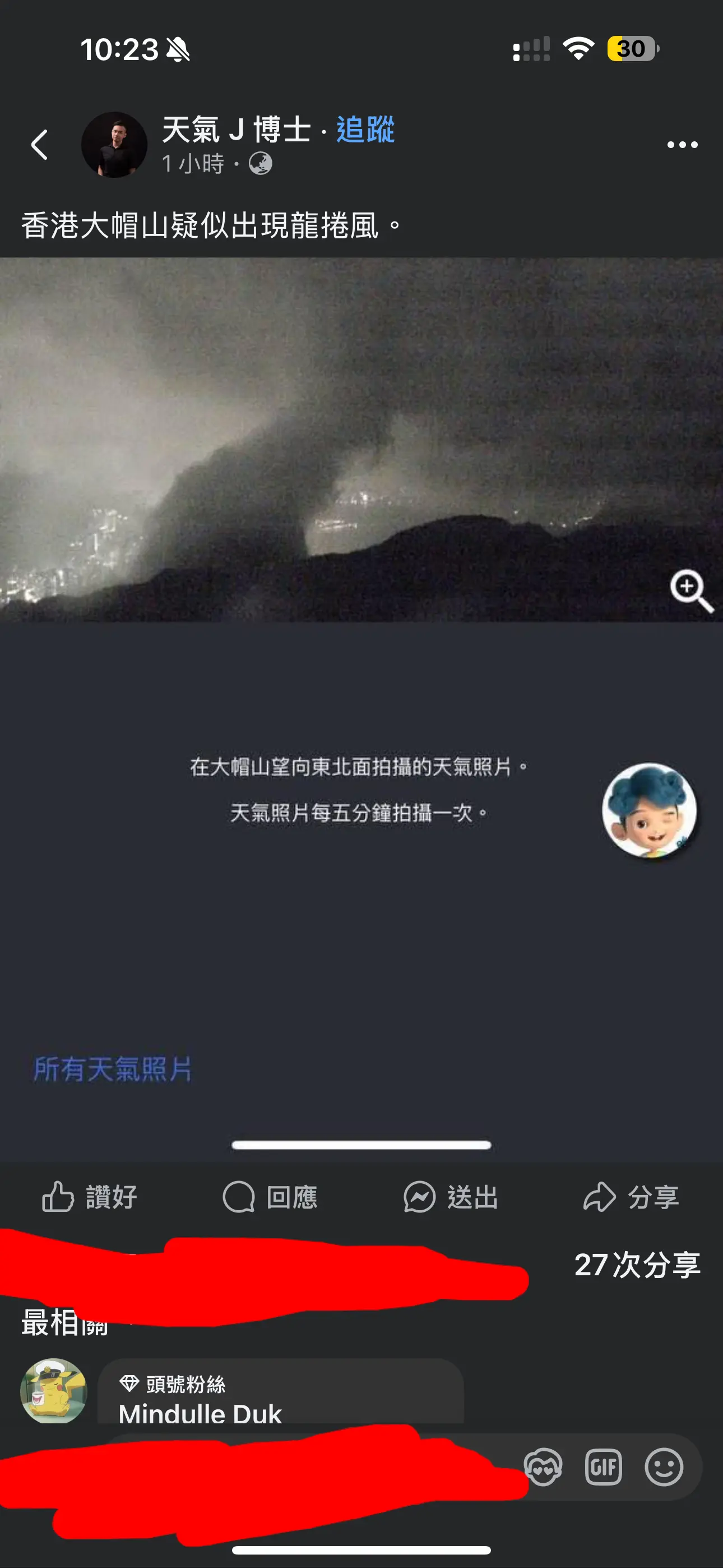Tap 回應 to comment
The width and height of the screenshot is (723, 1568).
click(270, 1197)
